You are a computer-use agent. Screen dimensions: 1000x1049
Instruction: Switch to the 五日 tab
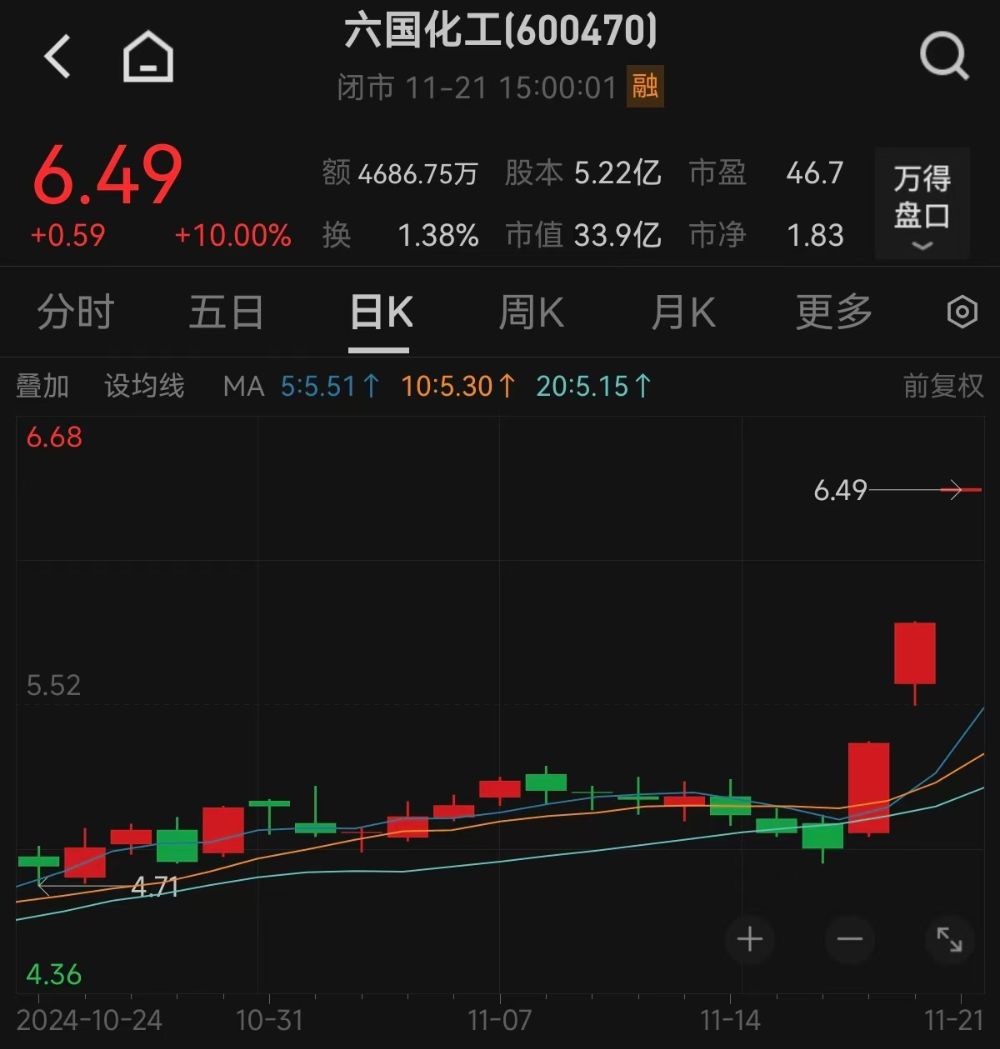(226, 313)
